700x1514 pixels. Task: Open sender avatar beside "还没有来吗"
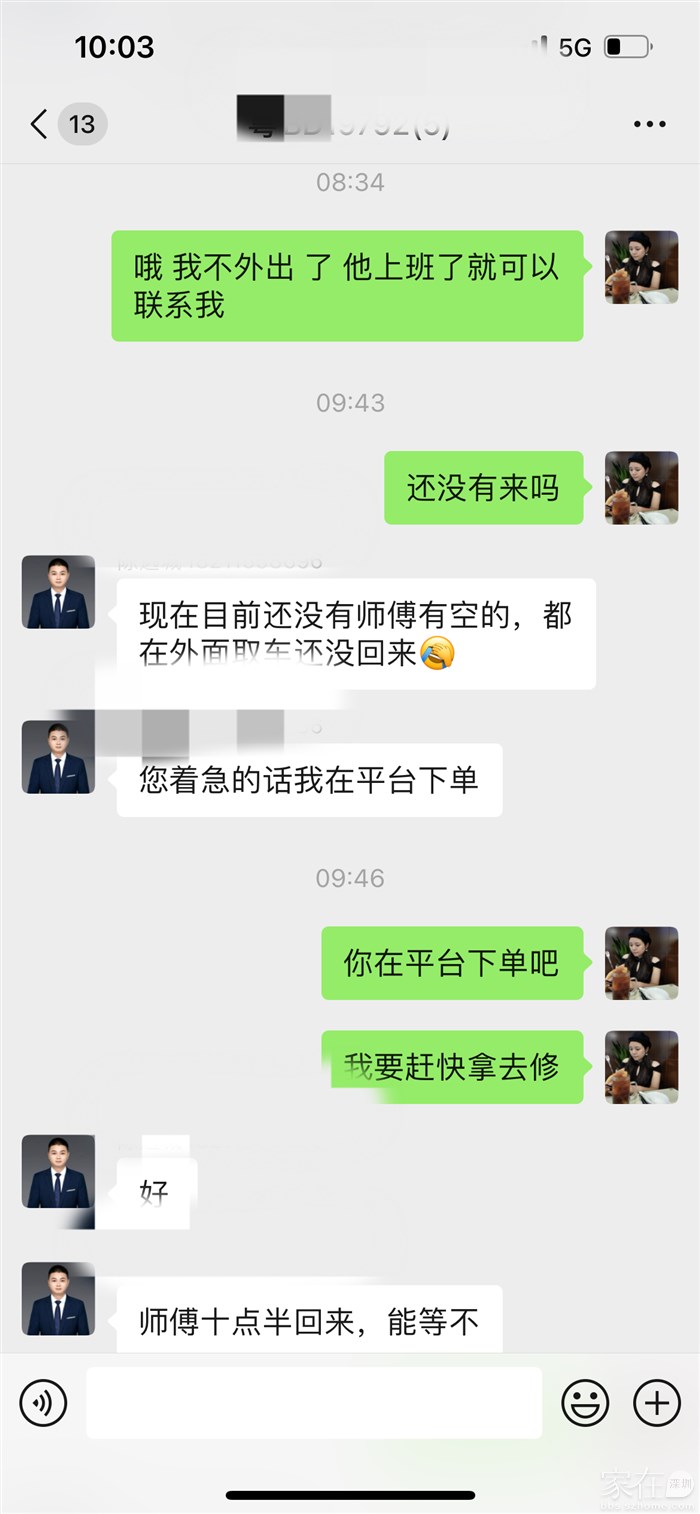pos(641,488)
